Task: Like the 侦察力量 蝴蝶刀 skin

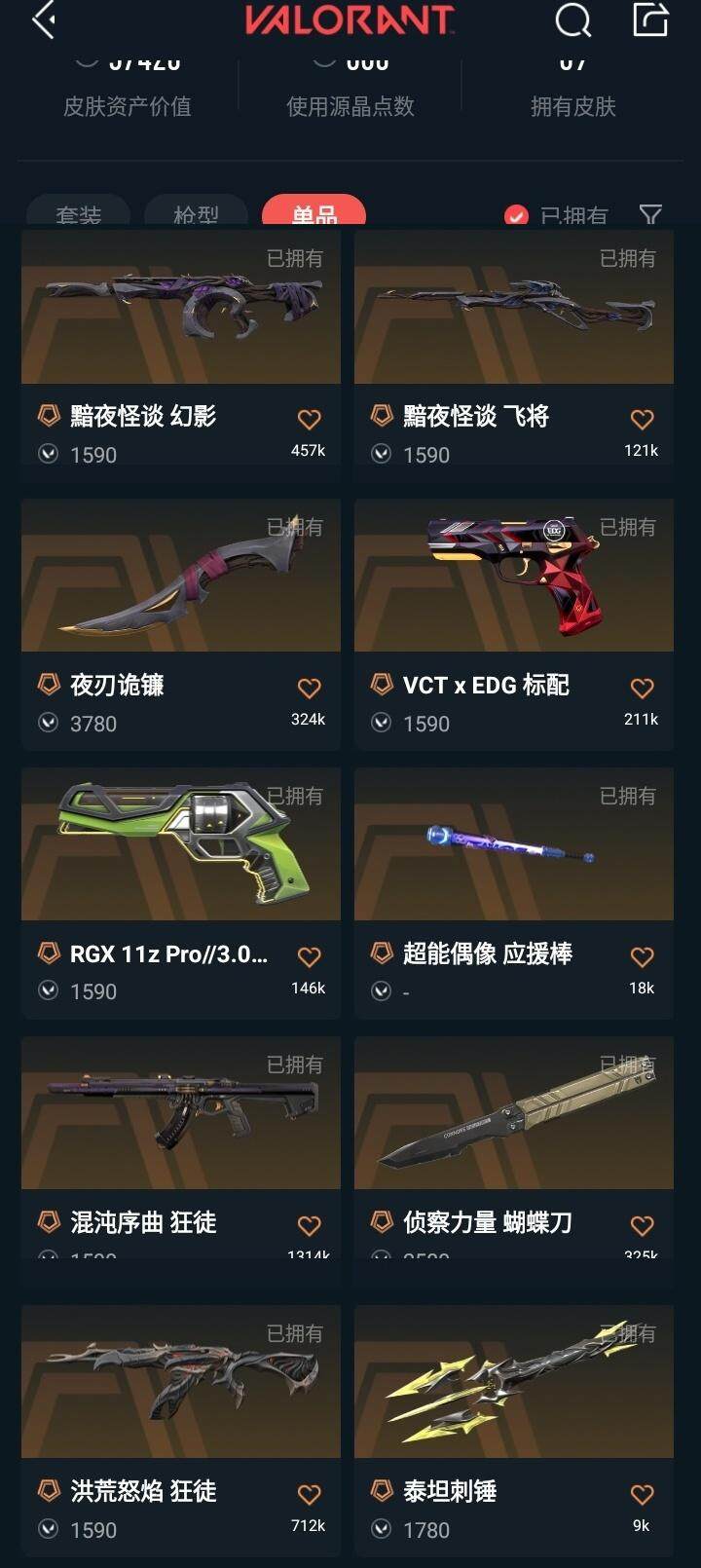Action: [642, 1226]
